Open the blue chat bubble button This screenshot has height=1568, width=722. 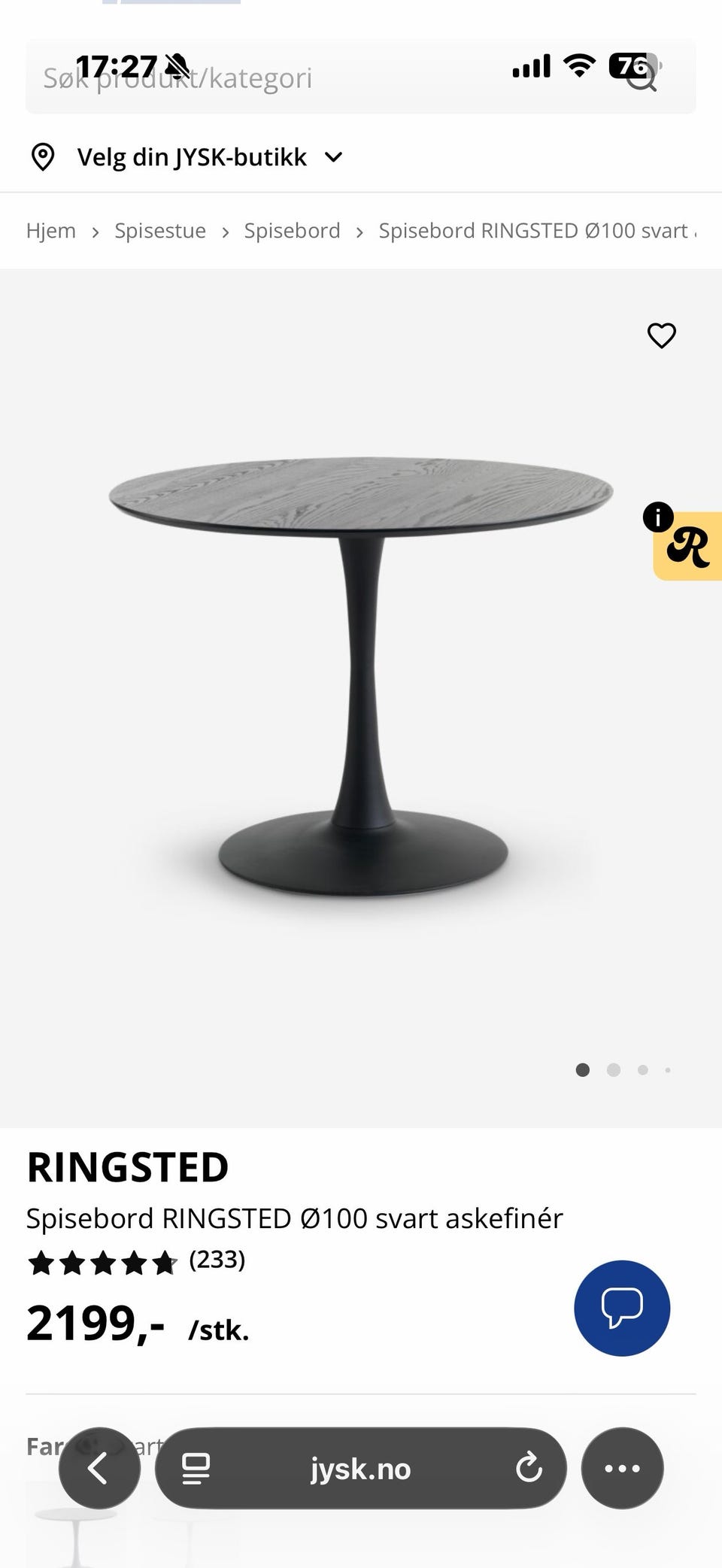pyautogui.click(x=622, y=1308)
